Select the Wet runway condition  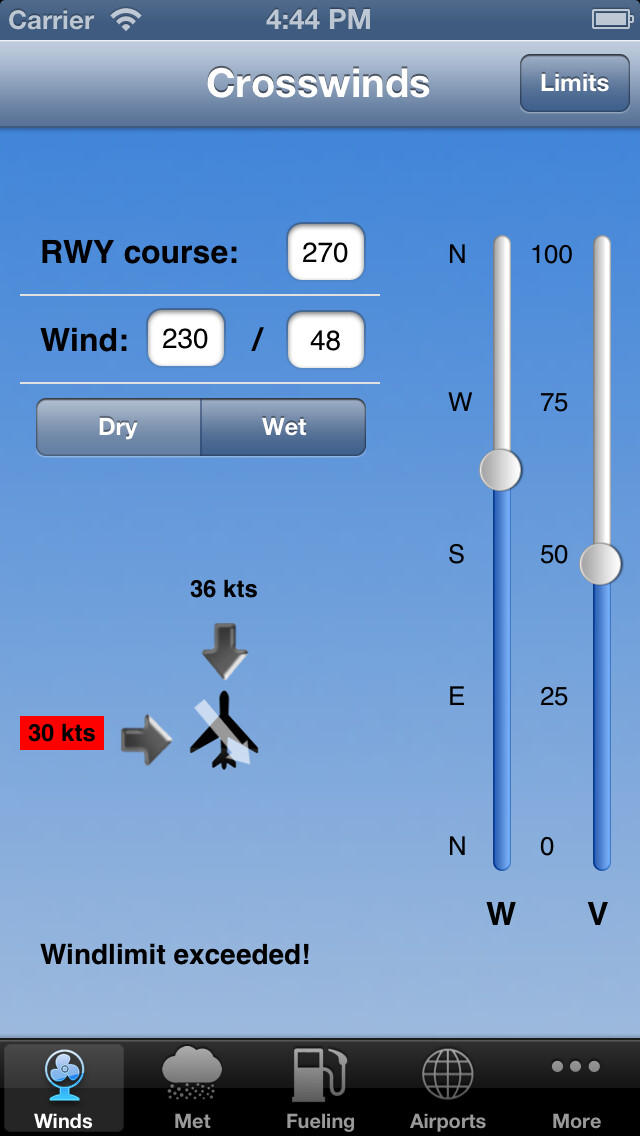284,427
